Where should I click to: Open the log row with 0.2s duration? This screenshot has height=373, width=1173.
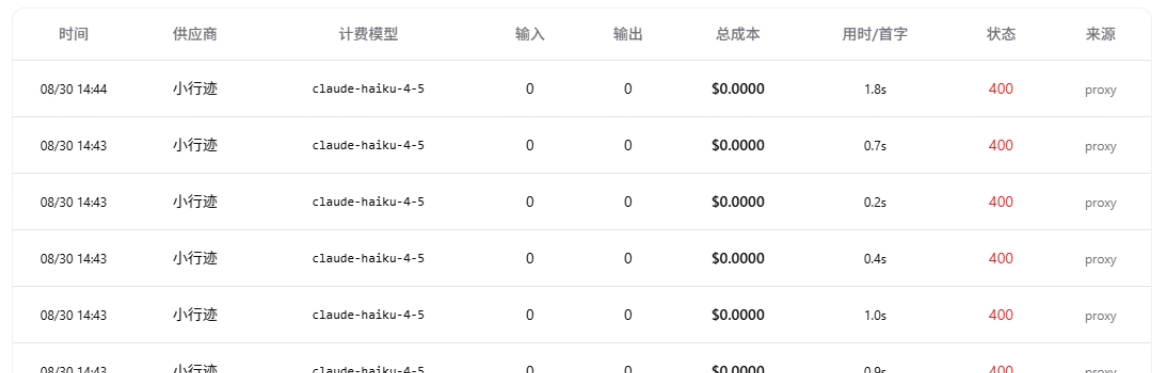tap(581, 202)
